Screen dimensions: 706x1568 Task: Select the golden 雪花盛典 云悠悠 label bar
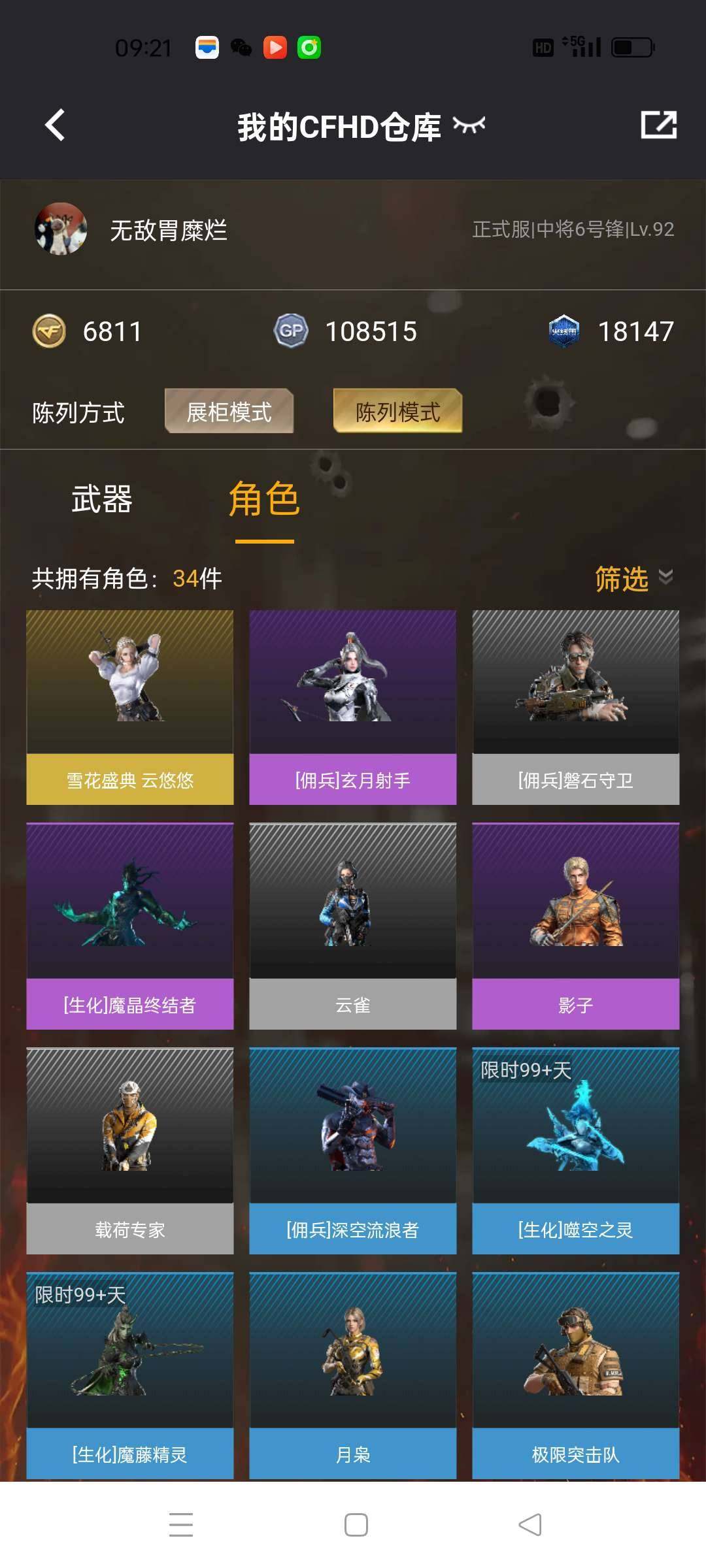(129, 780)
